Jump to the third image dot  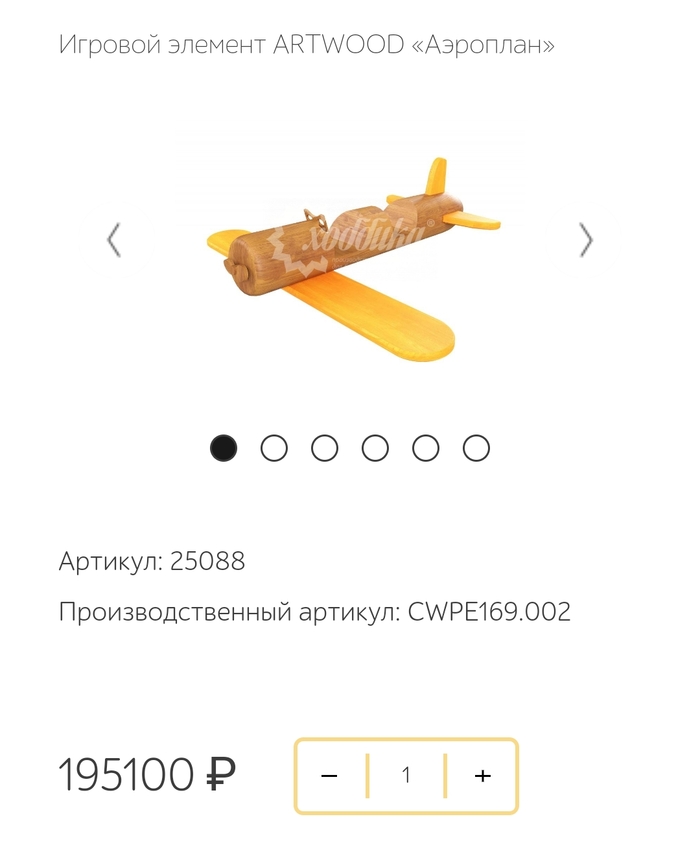(325, 448)
